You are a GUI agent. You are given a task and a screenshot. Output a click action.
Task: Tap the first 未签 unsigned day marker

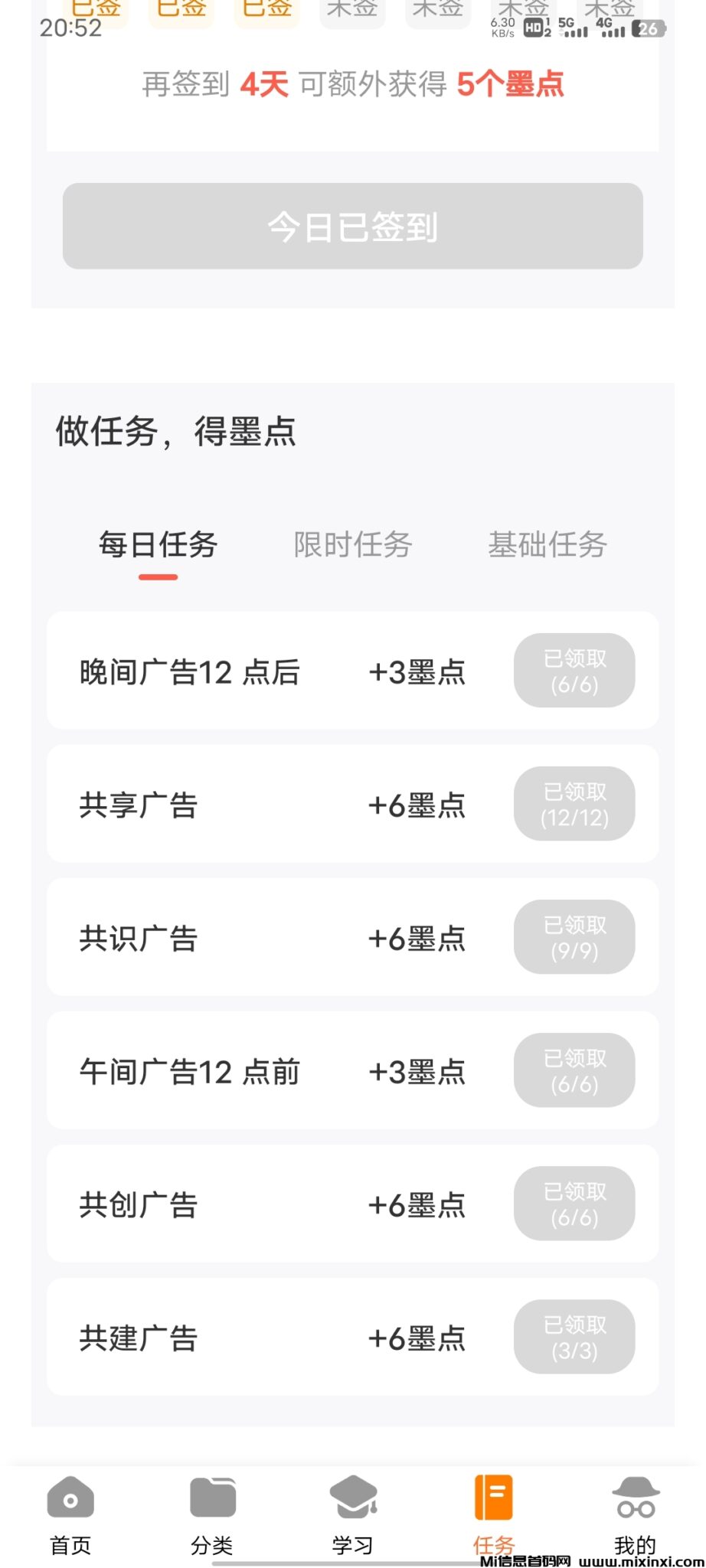click(x=351, y=9)
